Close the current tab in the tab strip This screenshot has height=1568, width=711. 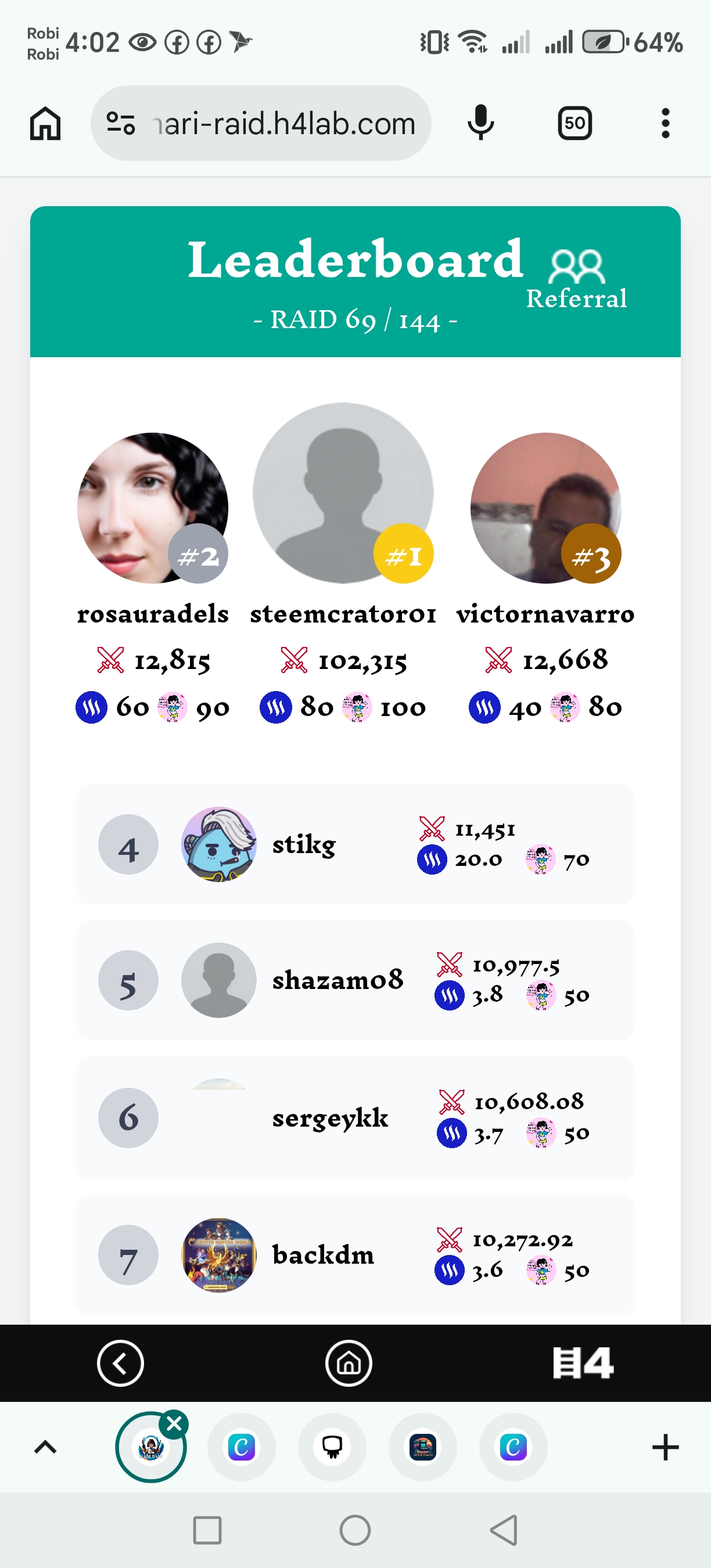click(x=174, y=1424)
